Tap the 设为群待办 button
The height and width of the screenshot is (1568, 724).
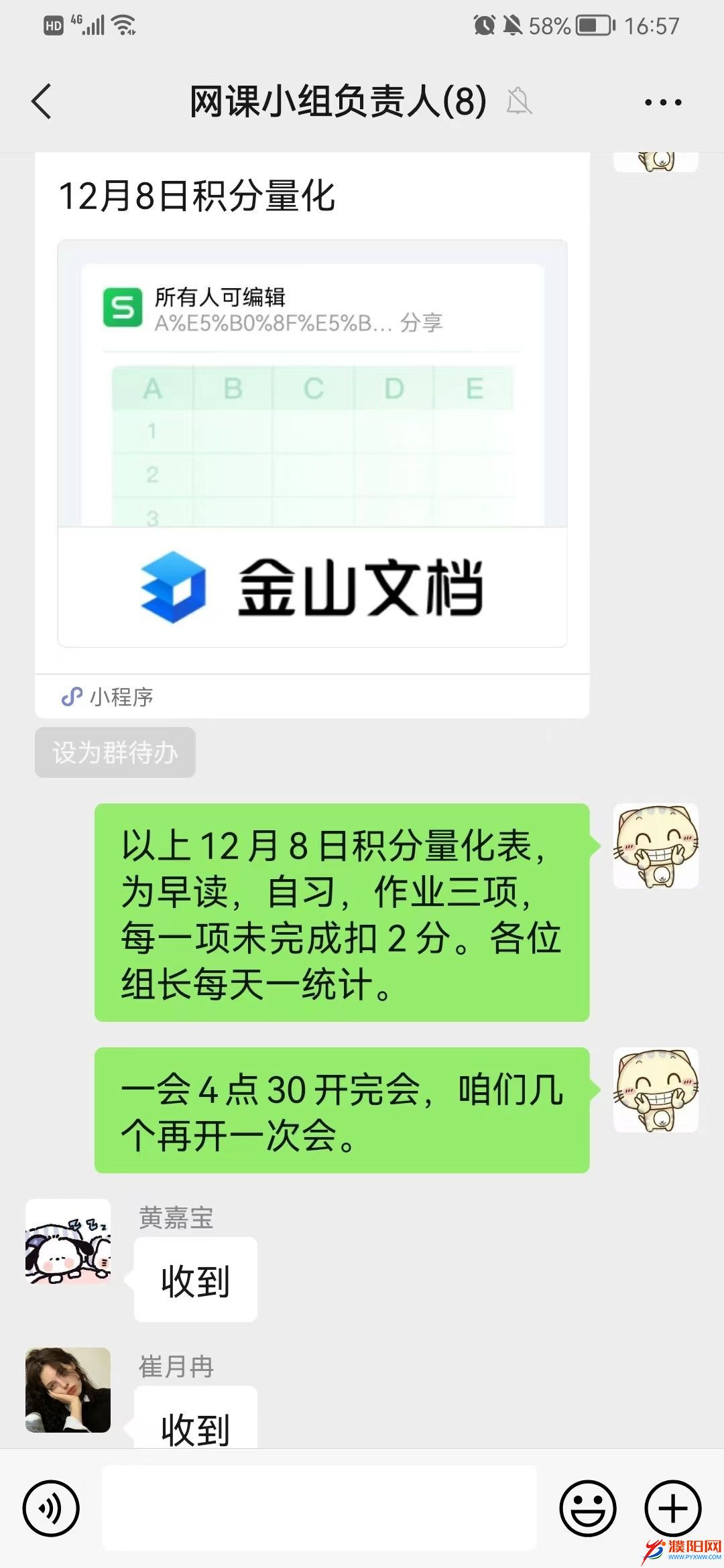(x=115, y=753)
